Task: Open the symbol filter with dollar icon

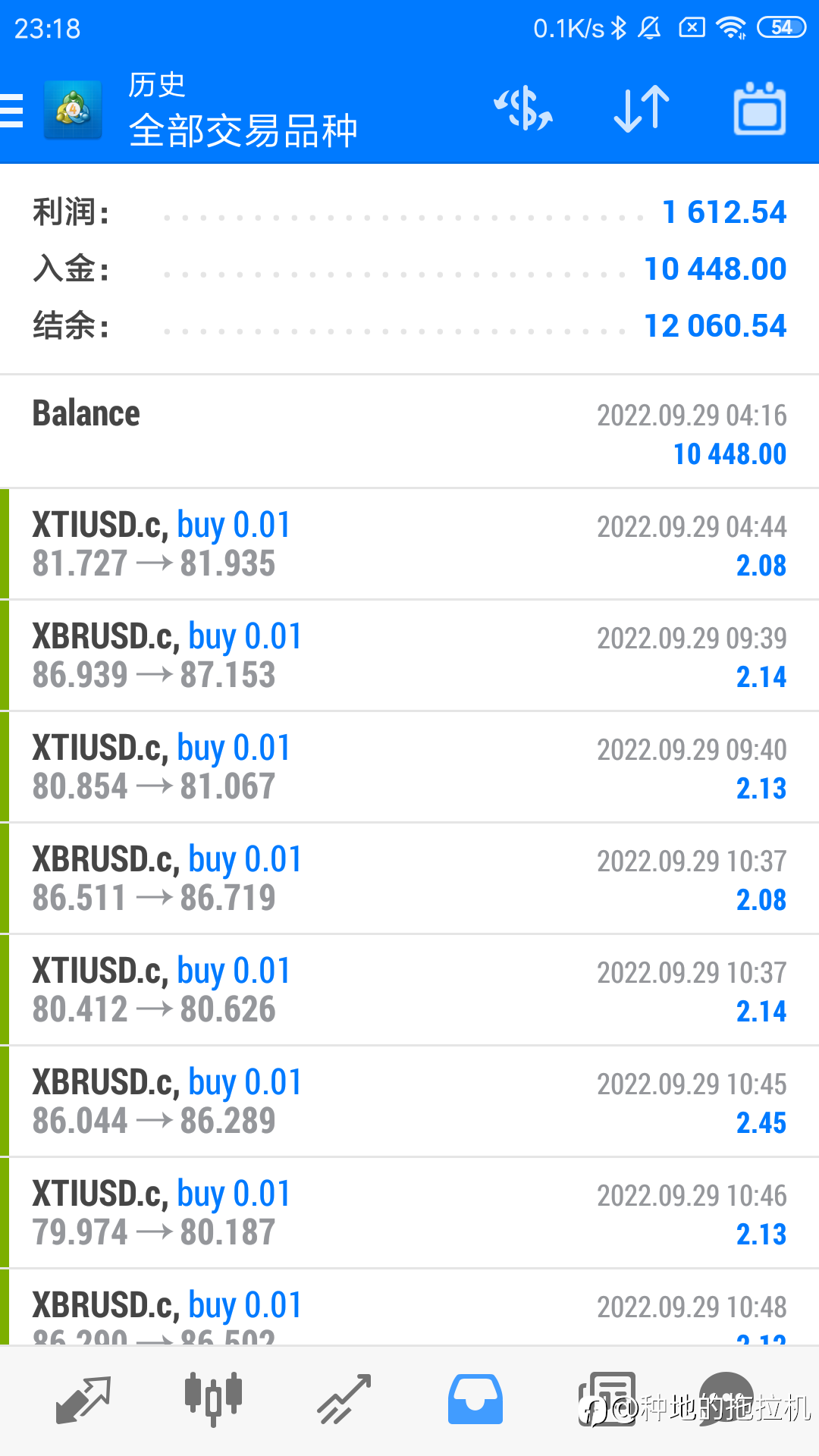Action: tap(523, 109)
